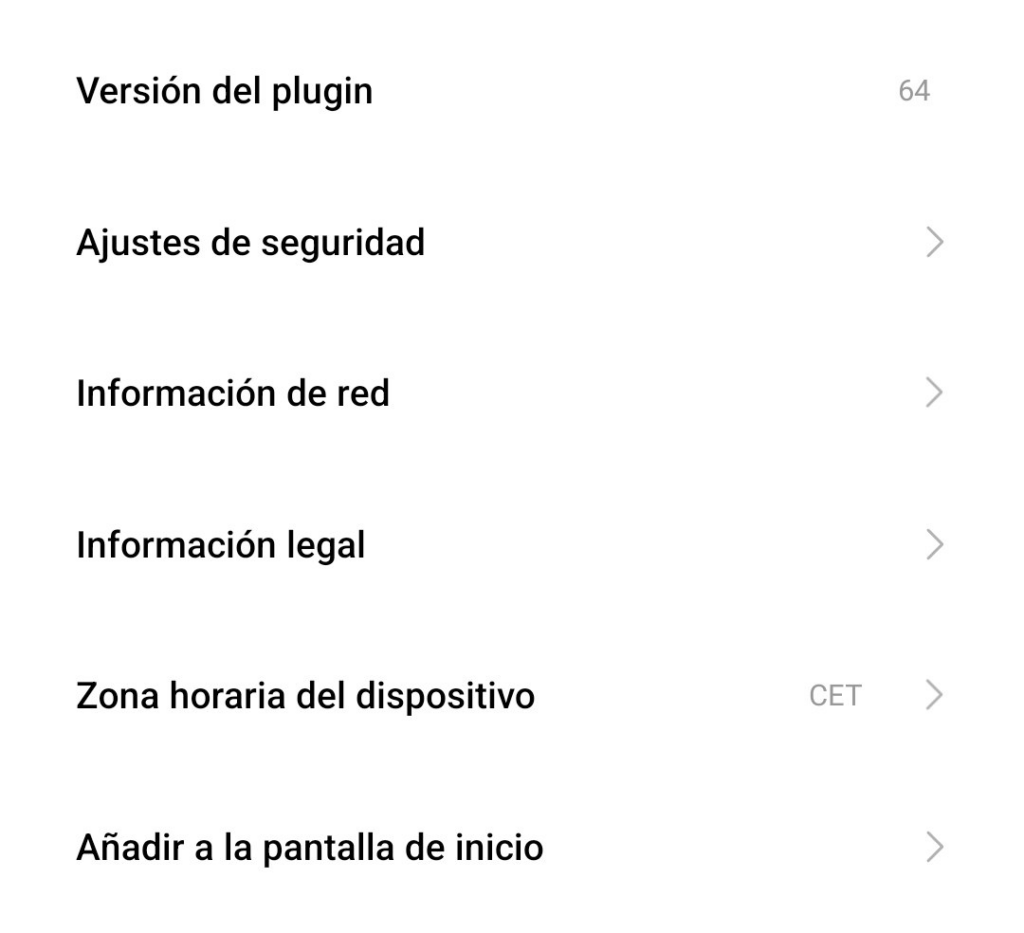View Información legal
Screen dimensions: 1024x933
221,545
